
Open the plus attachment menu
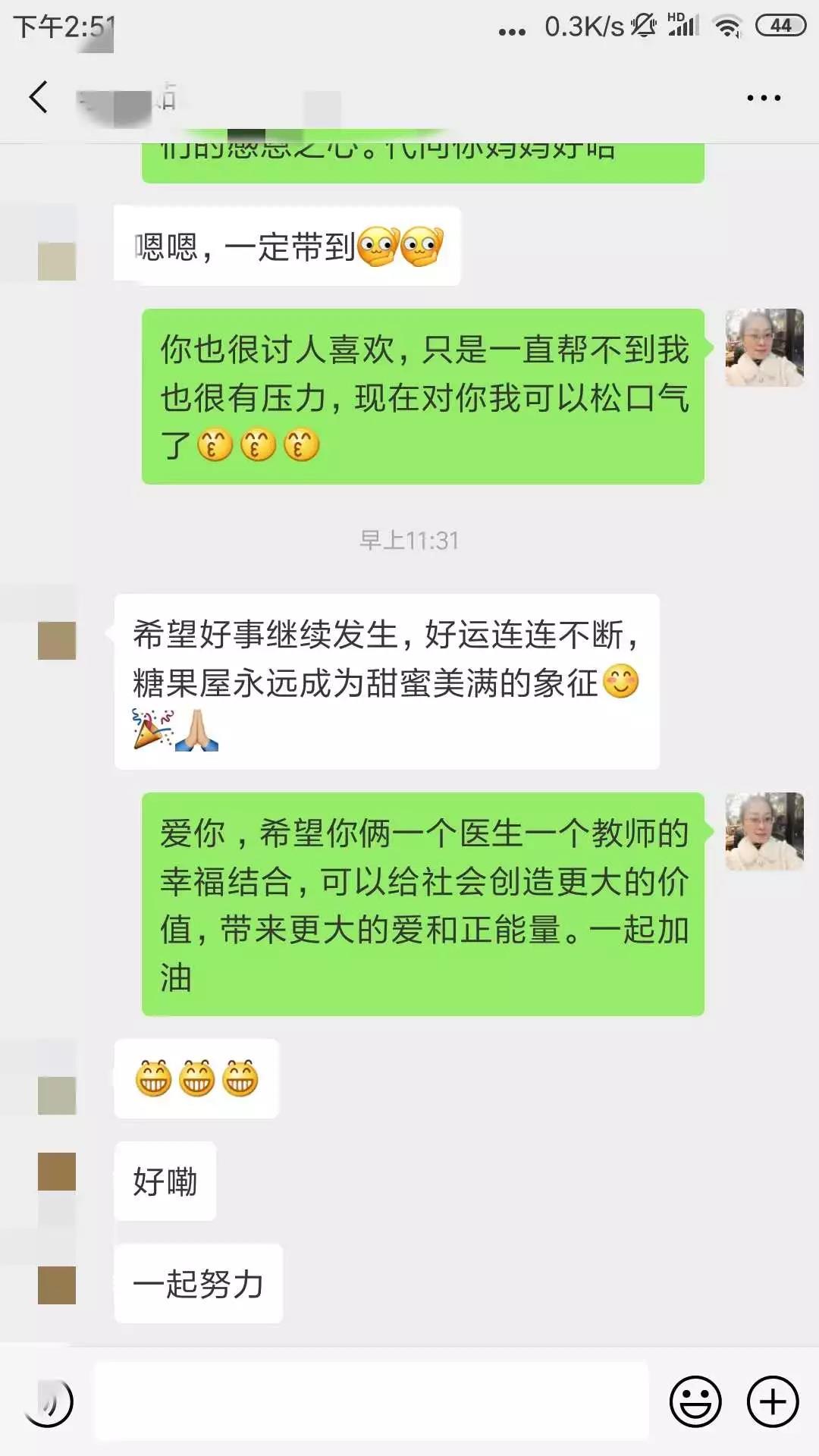coord(773,1401)
